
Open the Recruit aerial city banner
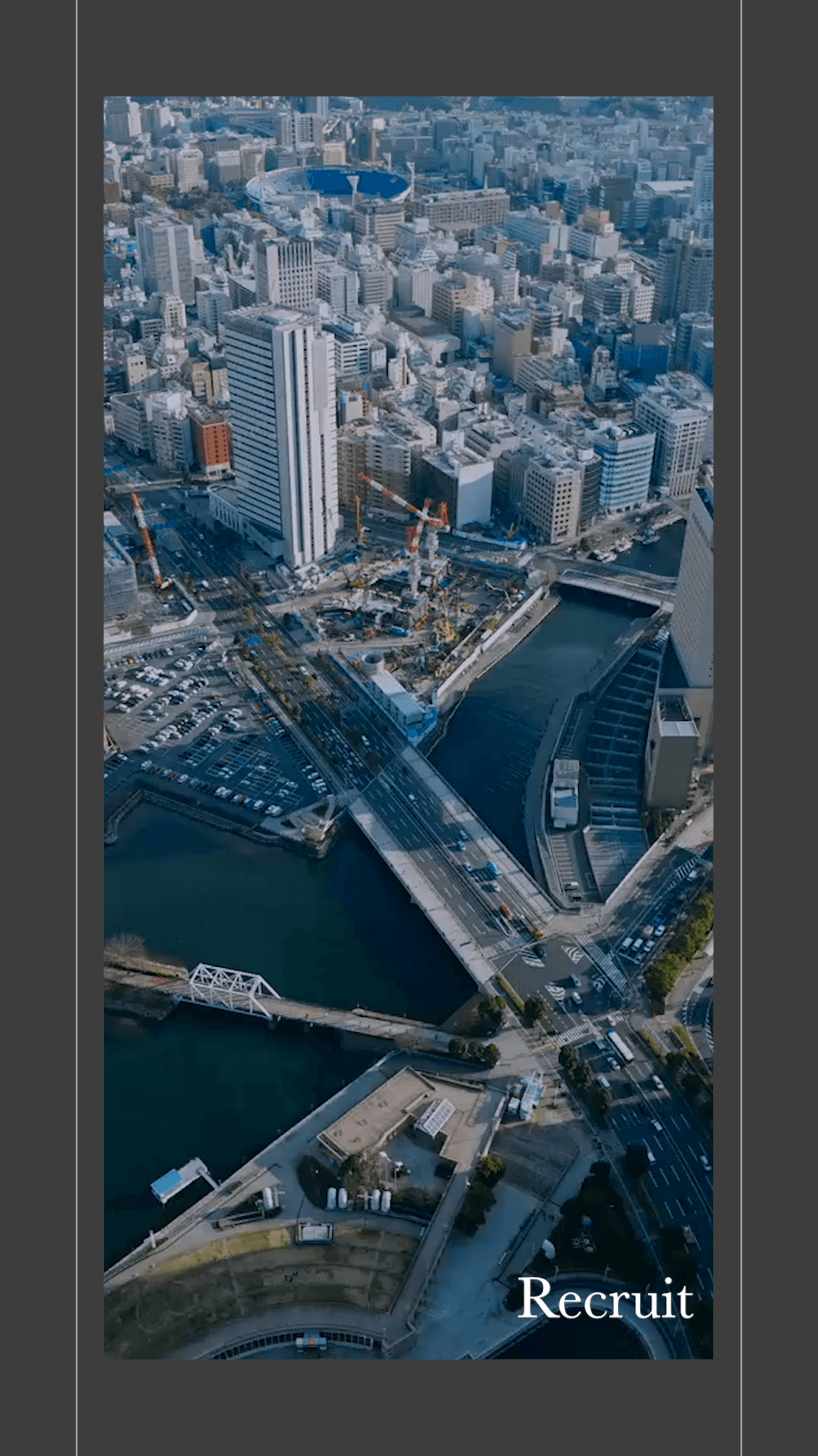coord(408,727)
